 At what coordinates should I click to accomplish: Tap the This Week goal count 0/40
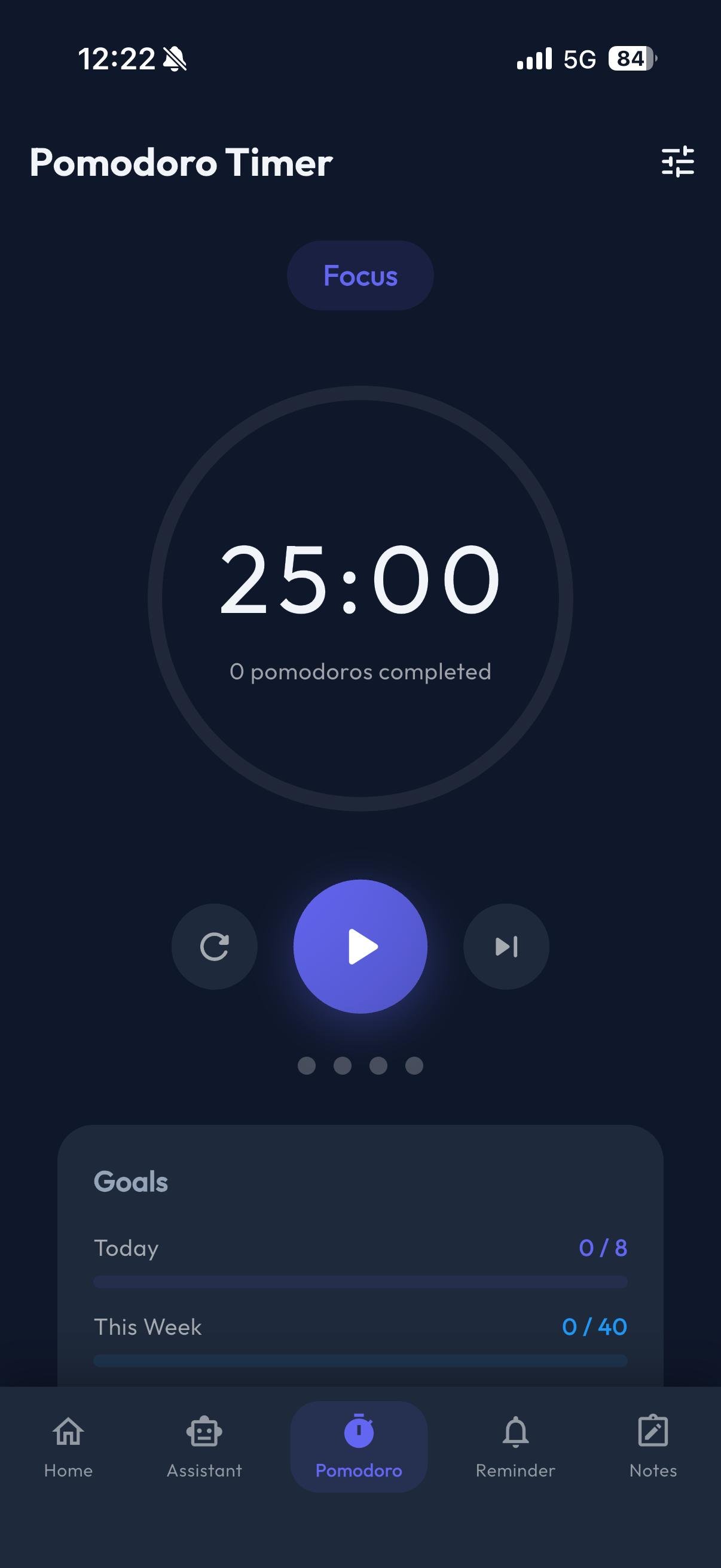pos(594,1327)
